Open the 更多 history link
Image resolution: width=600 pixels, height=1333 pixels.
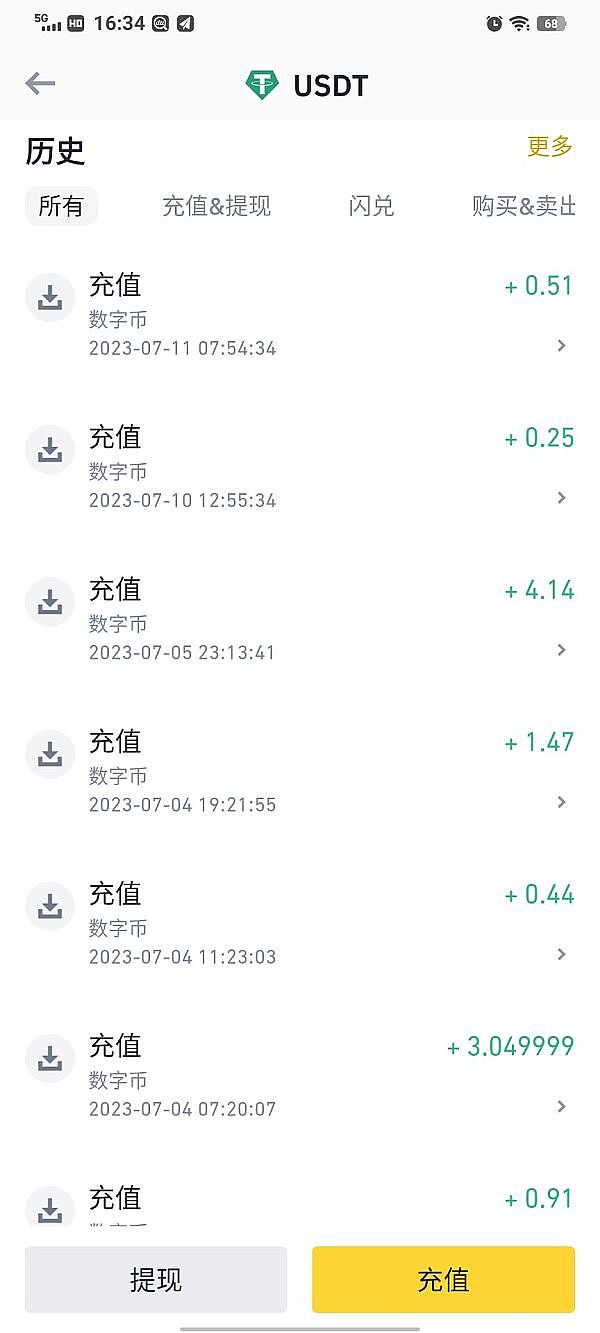click(550, 147)
